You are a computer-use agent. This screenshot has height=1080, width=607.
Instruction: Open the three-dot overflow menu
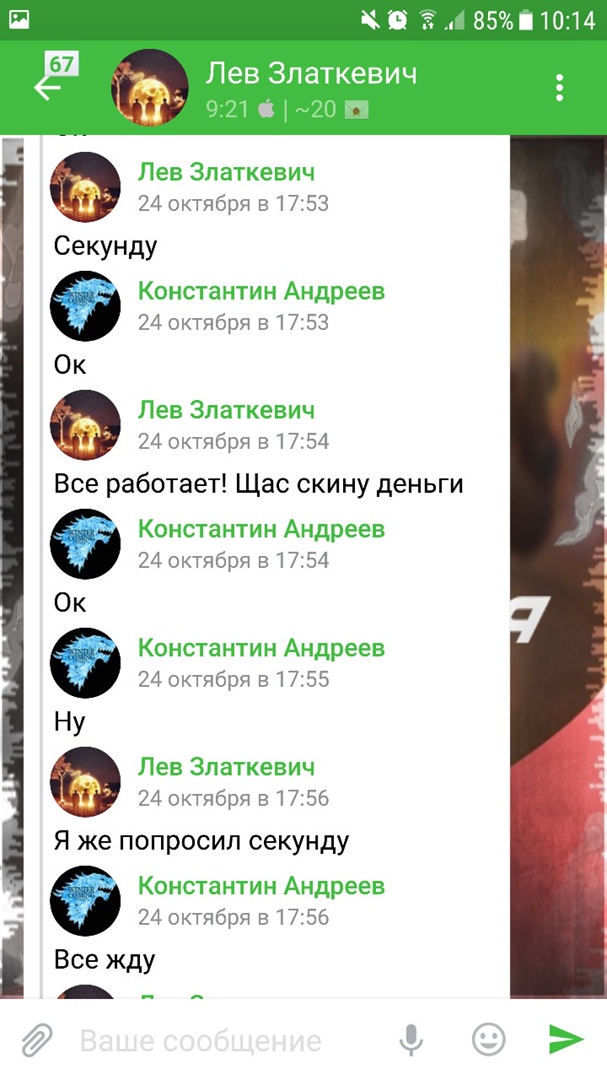click(560, 87)
